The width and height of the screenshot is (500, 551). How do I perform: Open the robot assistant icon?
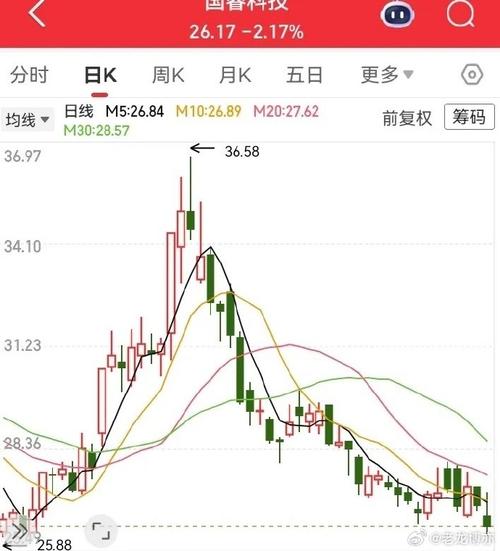tap(397, 14)
